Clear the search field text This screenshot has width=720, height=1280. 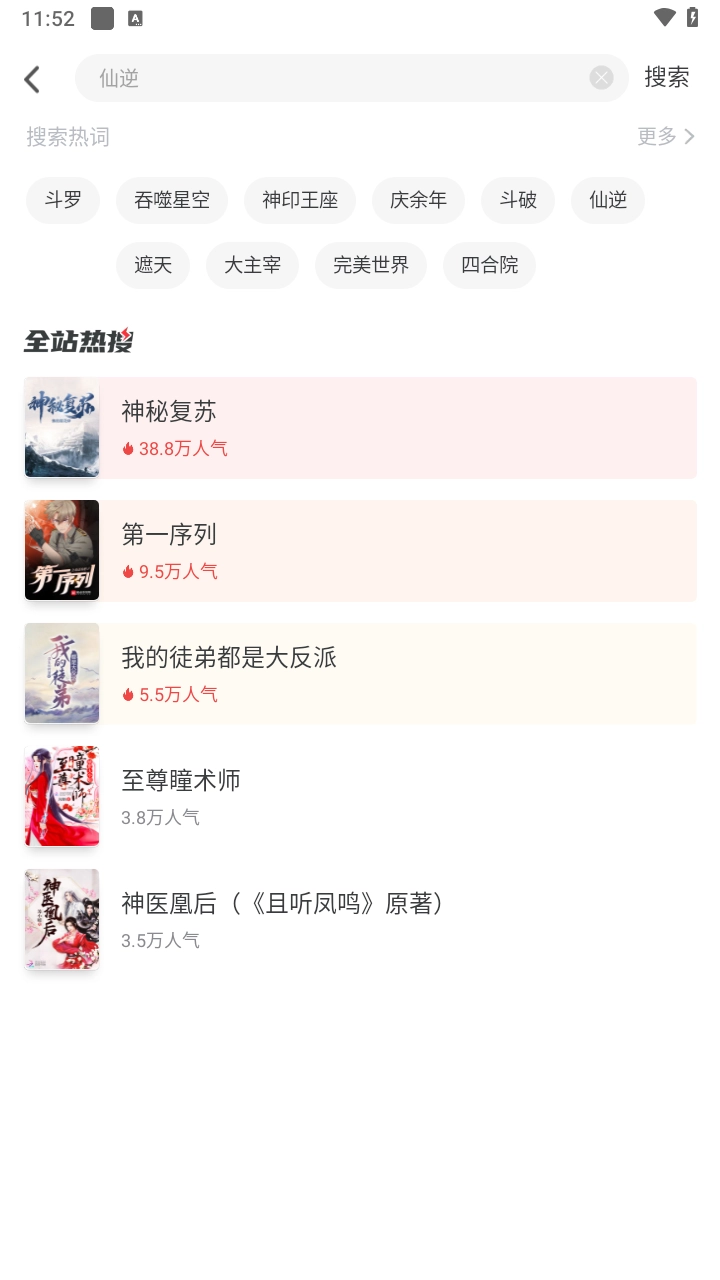pyautogui.click(x=601, y=78)
